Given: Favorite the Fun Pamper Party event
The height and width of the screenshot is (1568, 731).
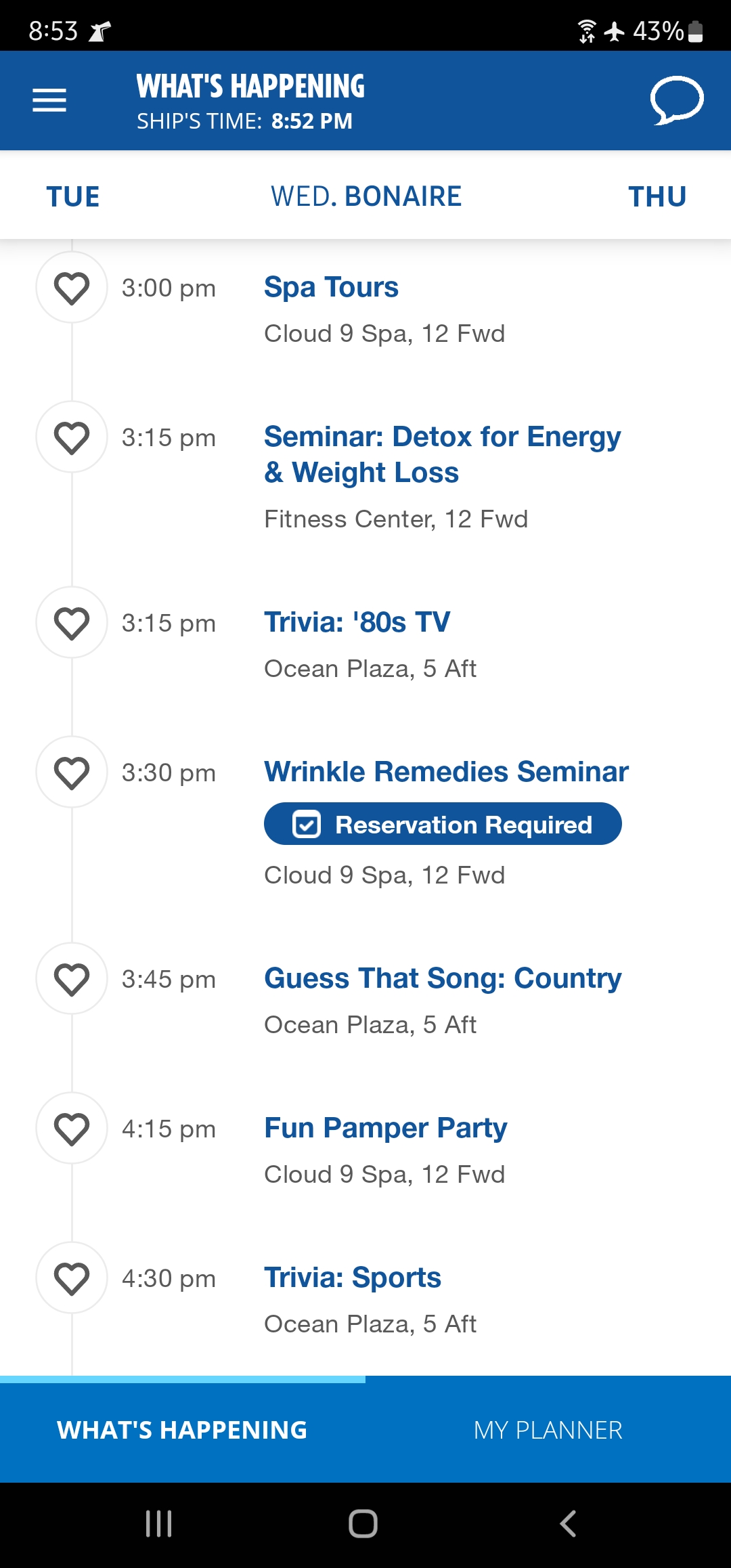Looking at the screenshot, I should (72, 1129).
